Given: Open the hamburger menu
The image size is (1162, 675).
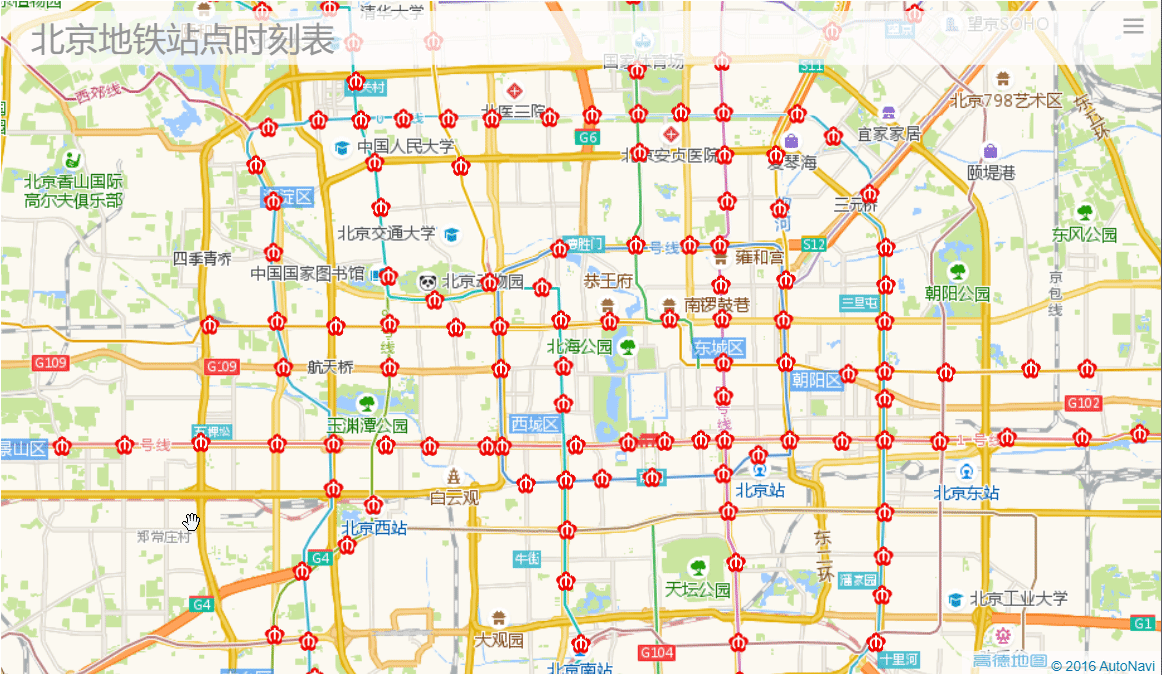Looking at the screenshot, I should (1133, 26).
